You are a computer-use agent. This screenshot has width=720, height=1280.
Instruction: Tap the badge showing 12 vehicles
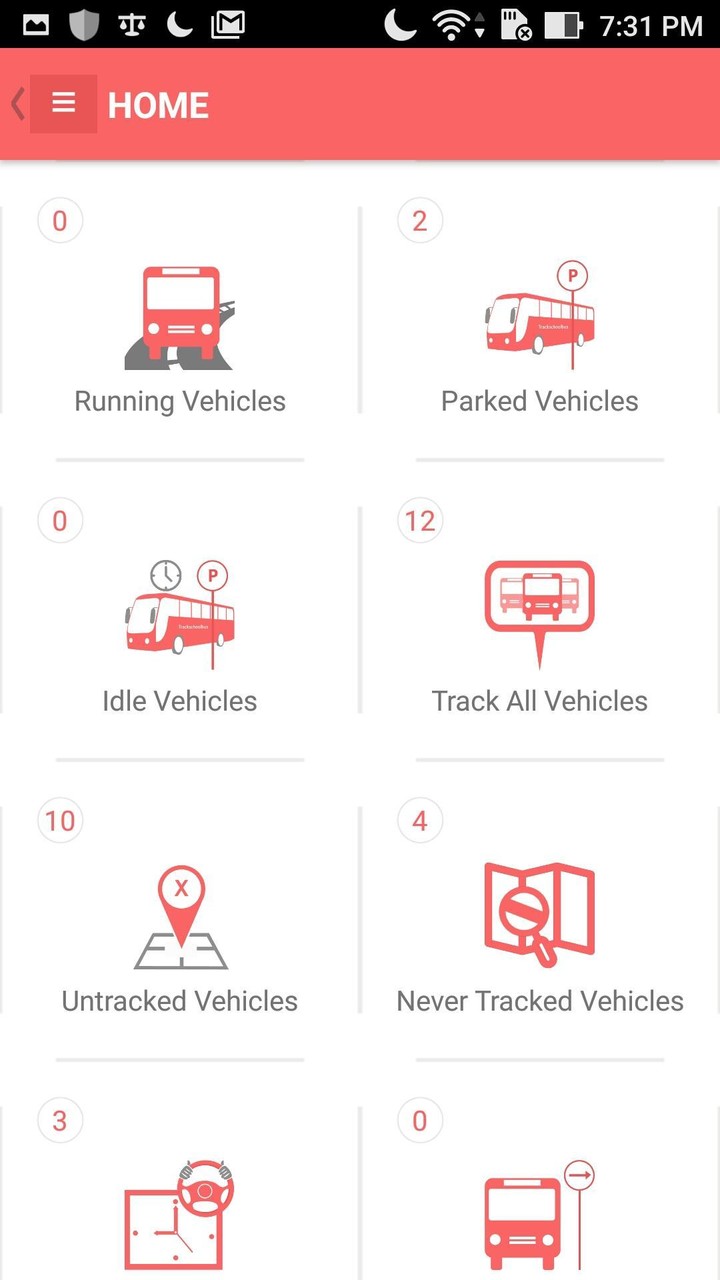[419, 520]
